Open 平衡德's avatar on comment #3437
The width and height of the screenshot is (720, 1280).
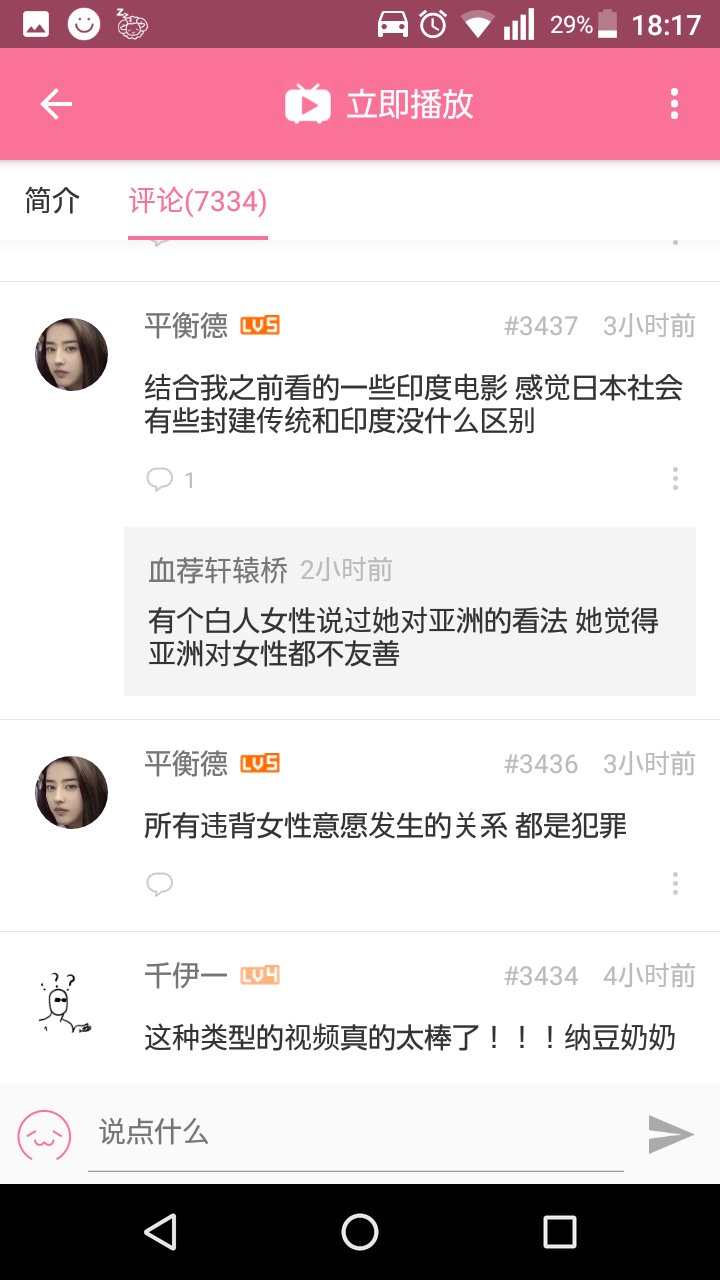click(x=71, y=354)
